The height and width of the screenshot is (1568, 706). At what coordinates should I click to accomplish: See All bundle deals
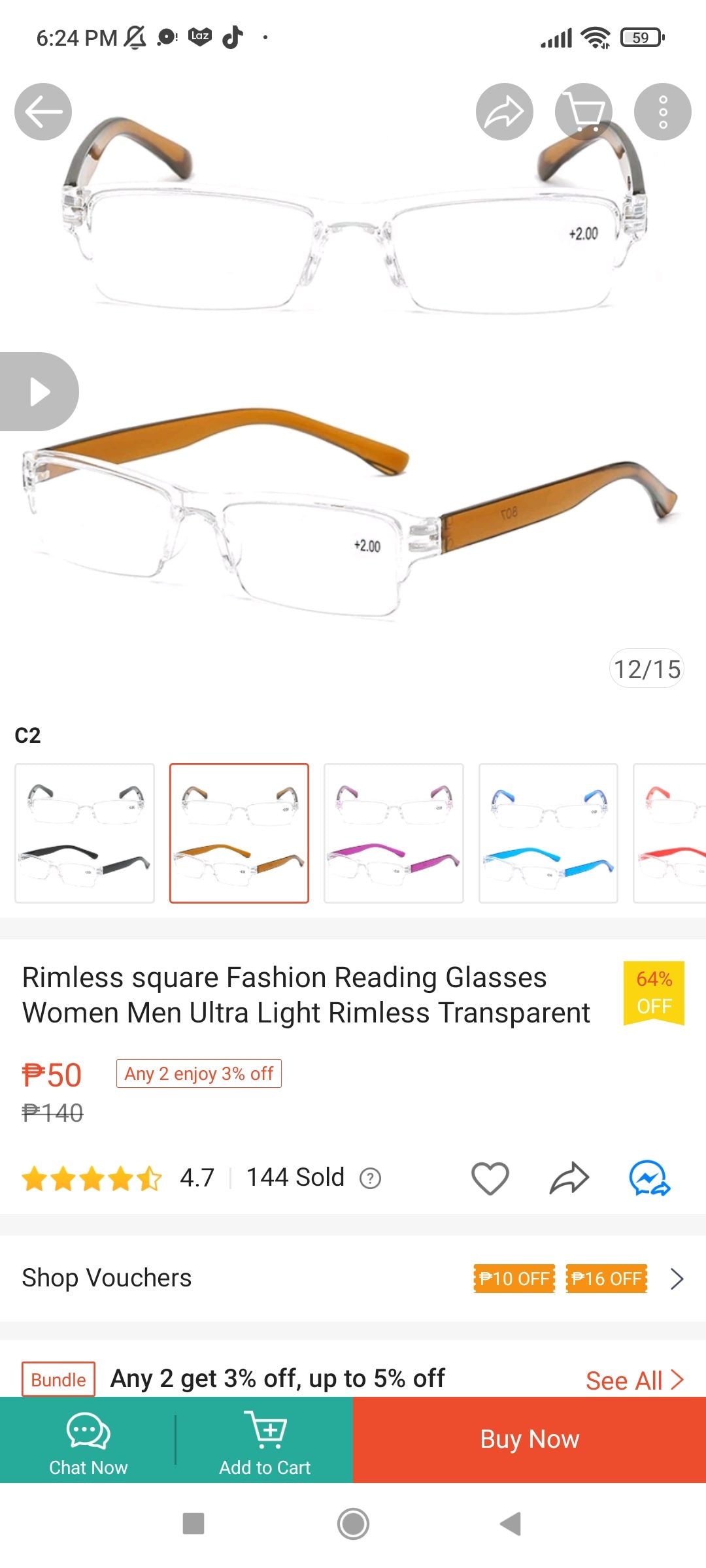633,1380
